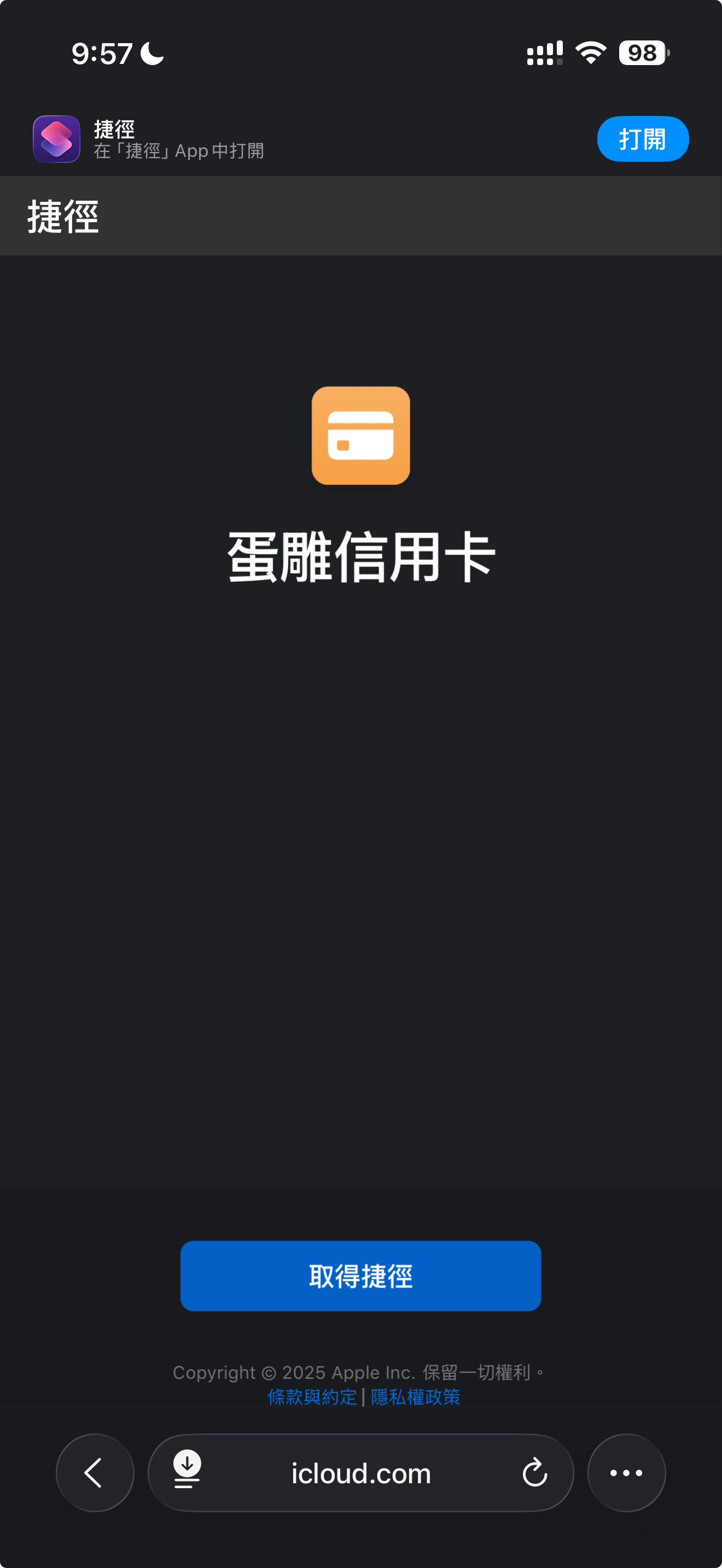This screenshot has height=1568, width=722.
Task: Tap 打開 to open in the Shortcuts app
Action: point(642,139)
